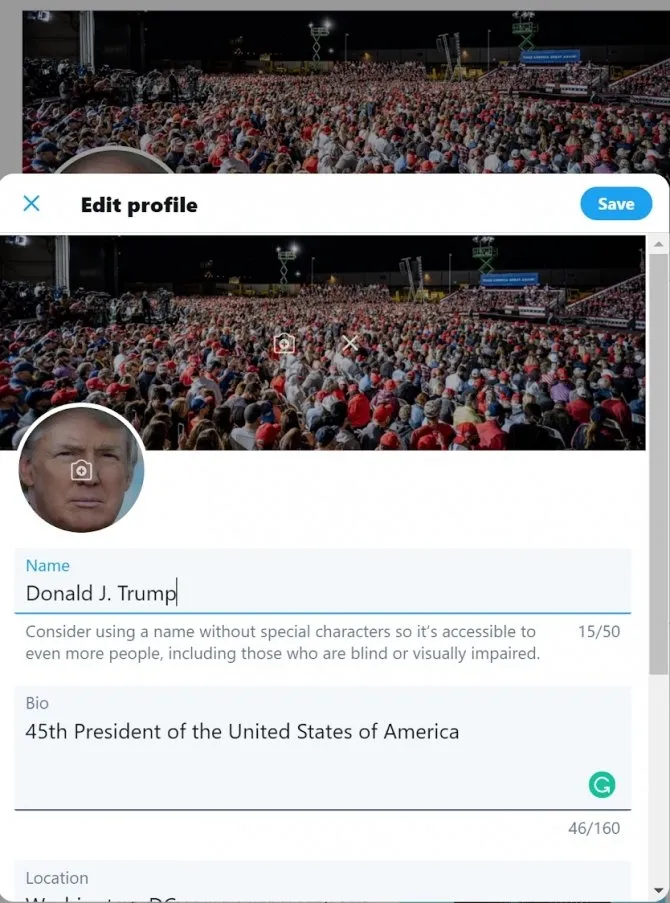Change the profile picture
Viewport: 670px width, 903px height.
click(81, 470)
